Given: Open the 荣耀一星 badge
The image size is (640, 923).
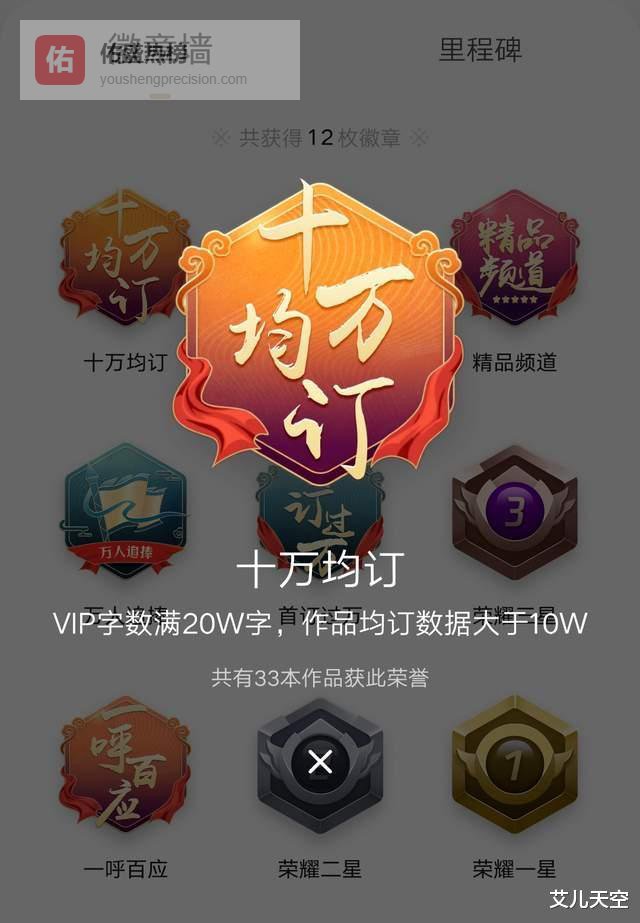Looking at the screenshot, I should (x=514, y=765).
